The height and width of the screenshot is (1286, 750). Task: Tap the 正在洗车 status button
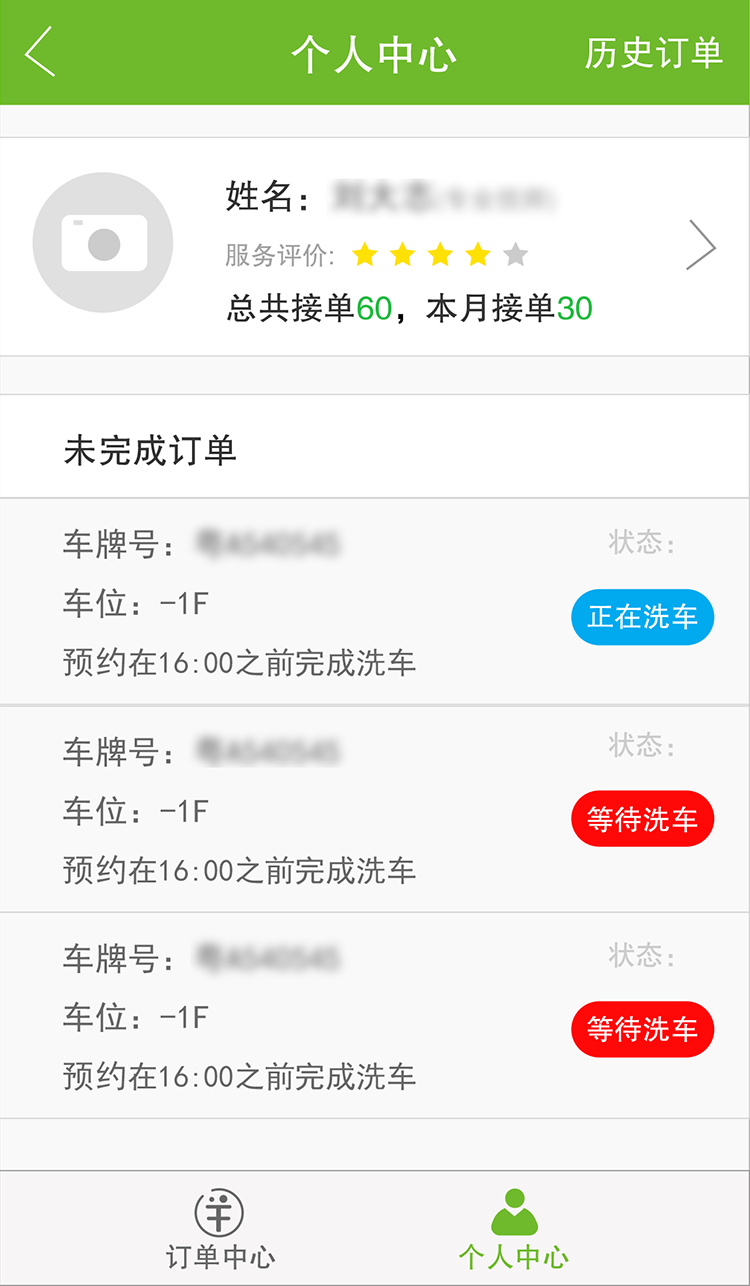[642, 617]
